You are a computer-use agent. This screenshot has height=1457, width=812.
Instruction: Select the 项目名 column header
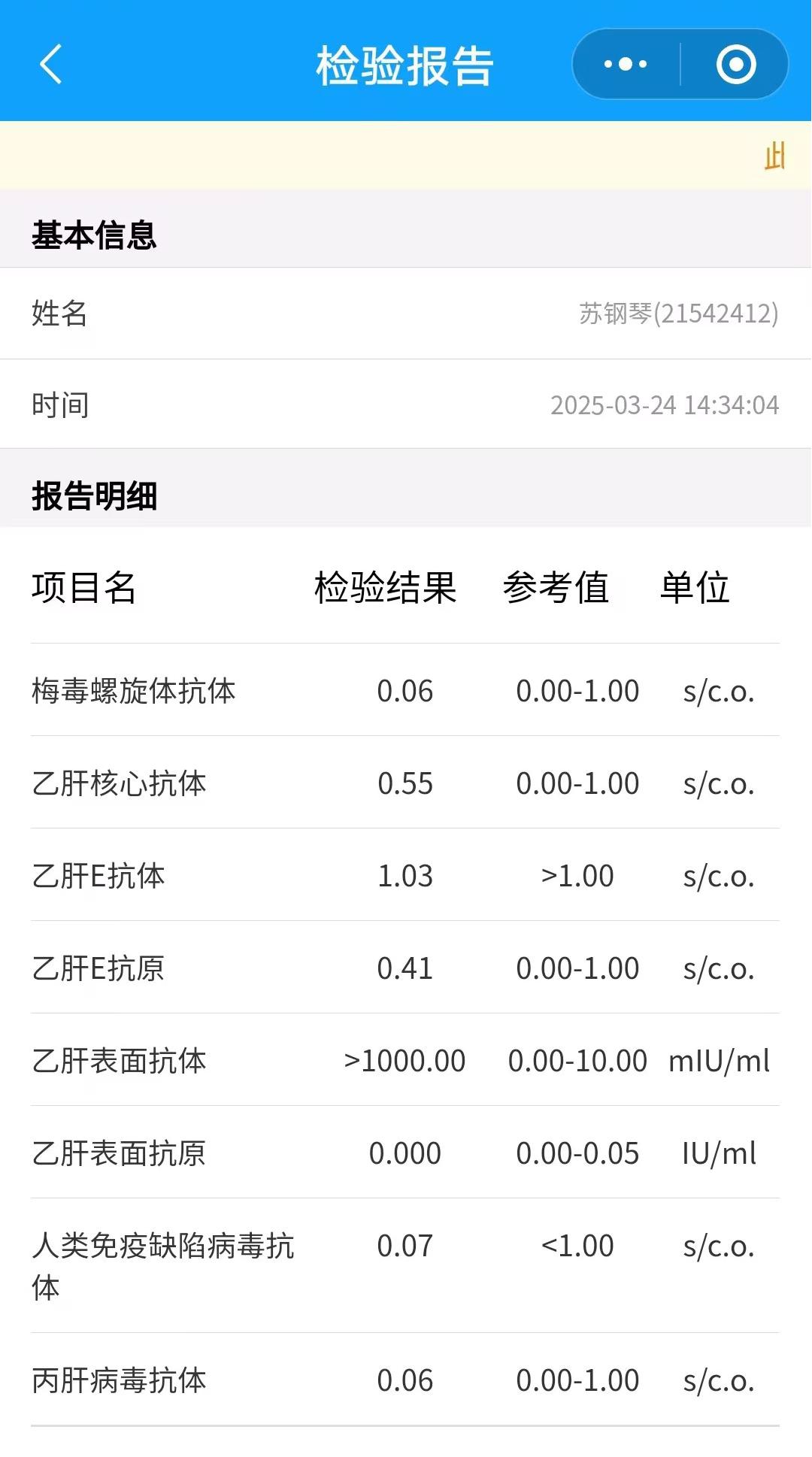(85, 590)
